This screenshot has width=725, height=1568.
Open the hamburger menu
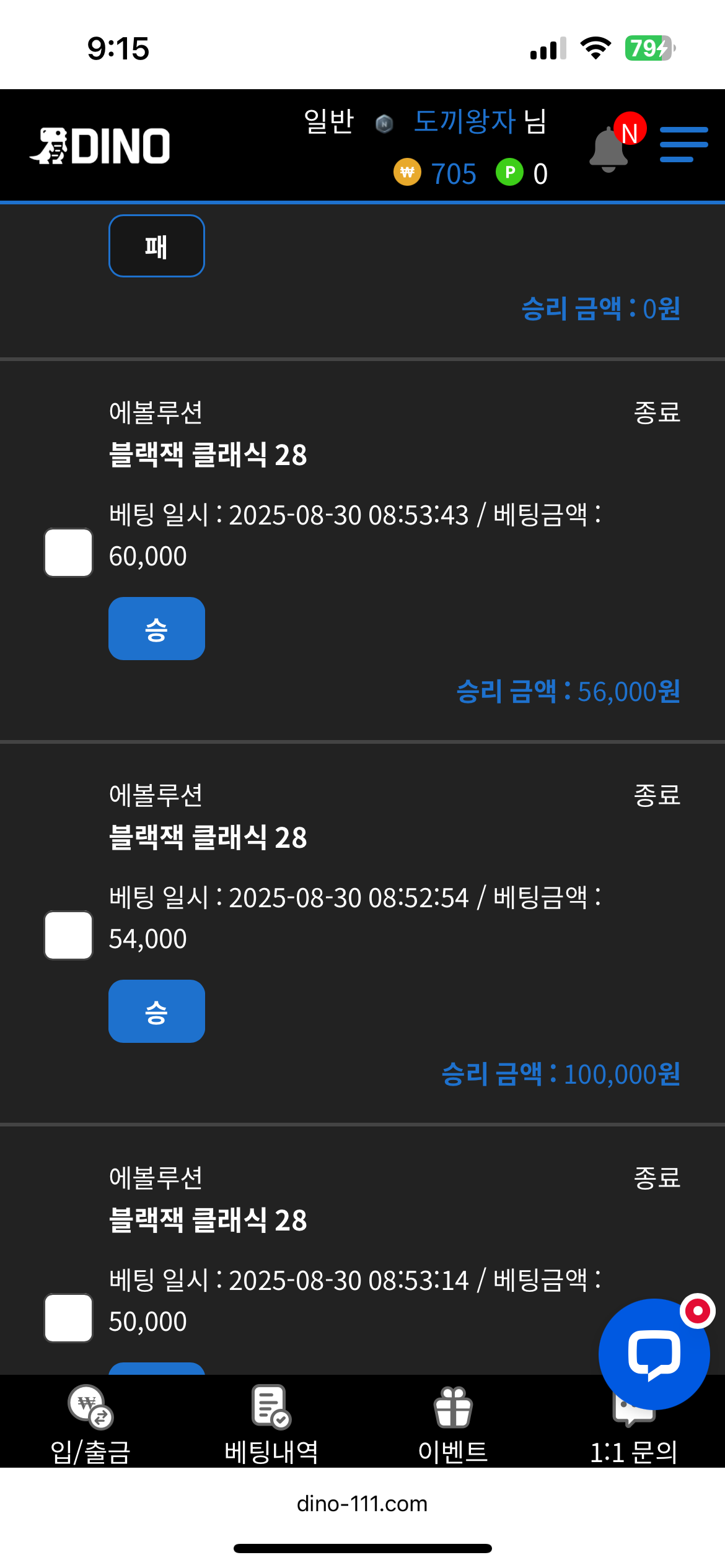[683, 144]
